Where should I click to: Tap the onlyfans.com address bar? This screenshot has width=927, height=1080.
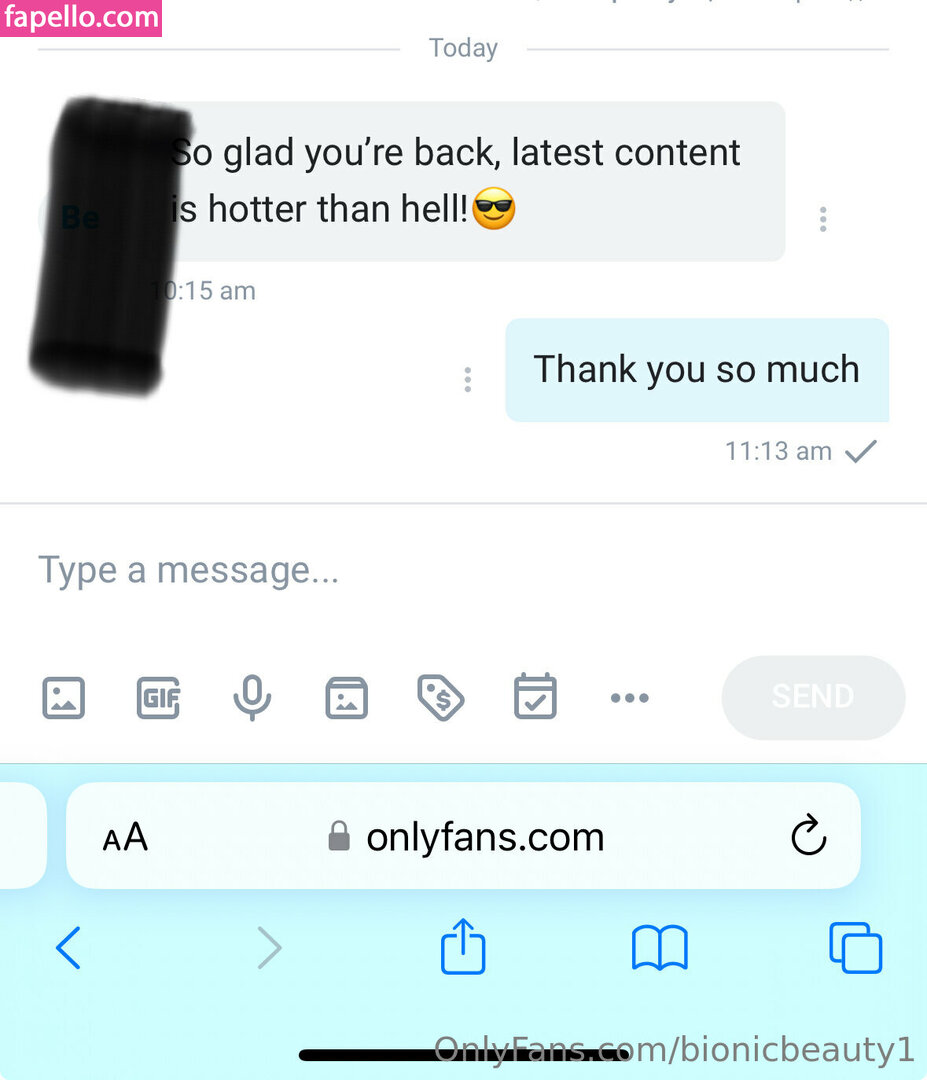(x=485, y=837)
